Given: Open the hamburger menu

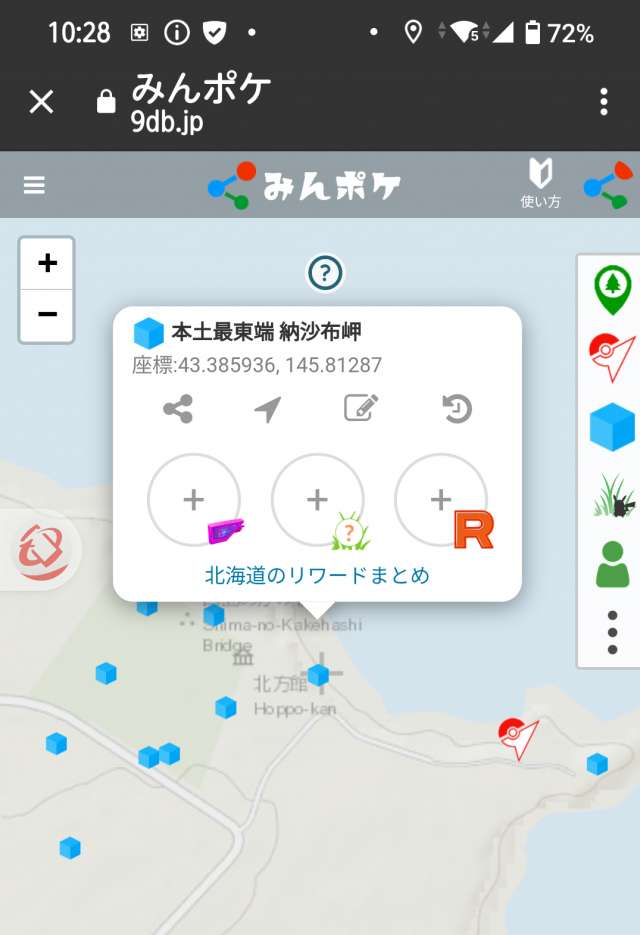Looking at the screenshot, I should 35,185.
